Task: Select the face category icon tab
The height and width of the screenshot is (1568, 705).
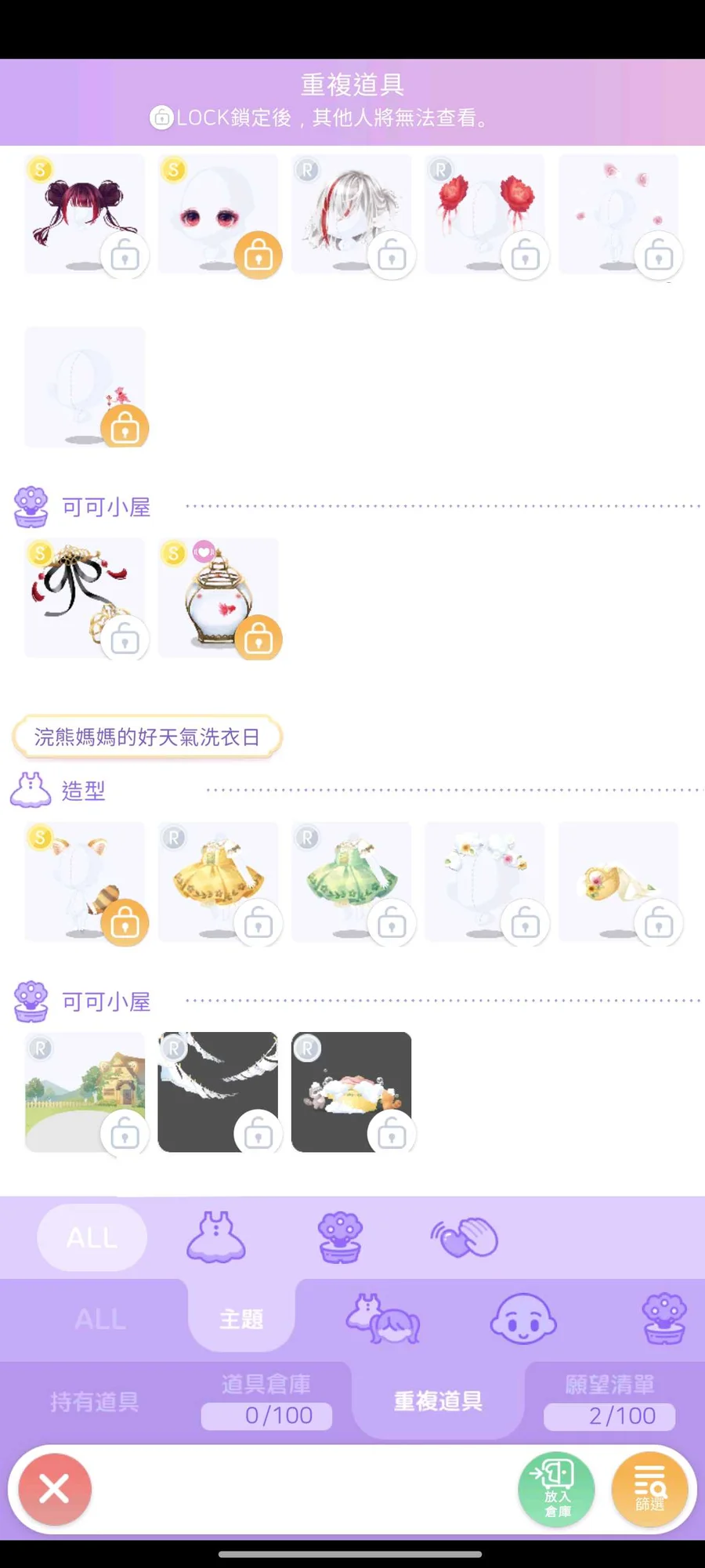Action: [x=522, y=1319]
